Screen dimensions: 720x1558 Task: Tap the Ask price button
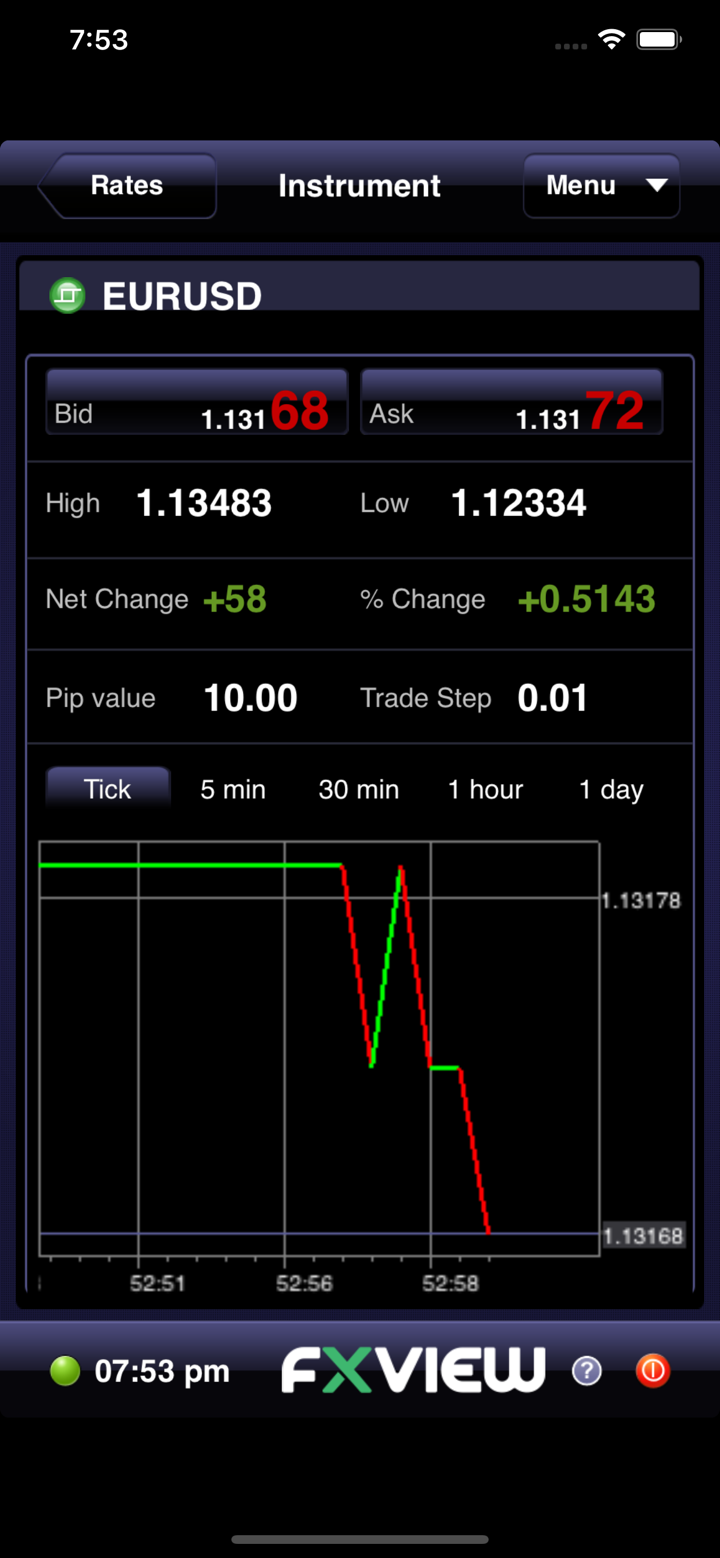511,402
